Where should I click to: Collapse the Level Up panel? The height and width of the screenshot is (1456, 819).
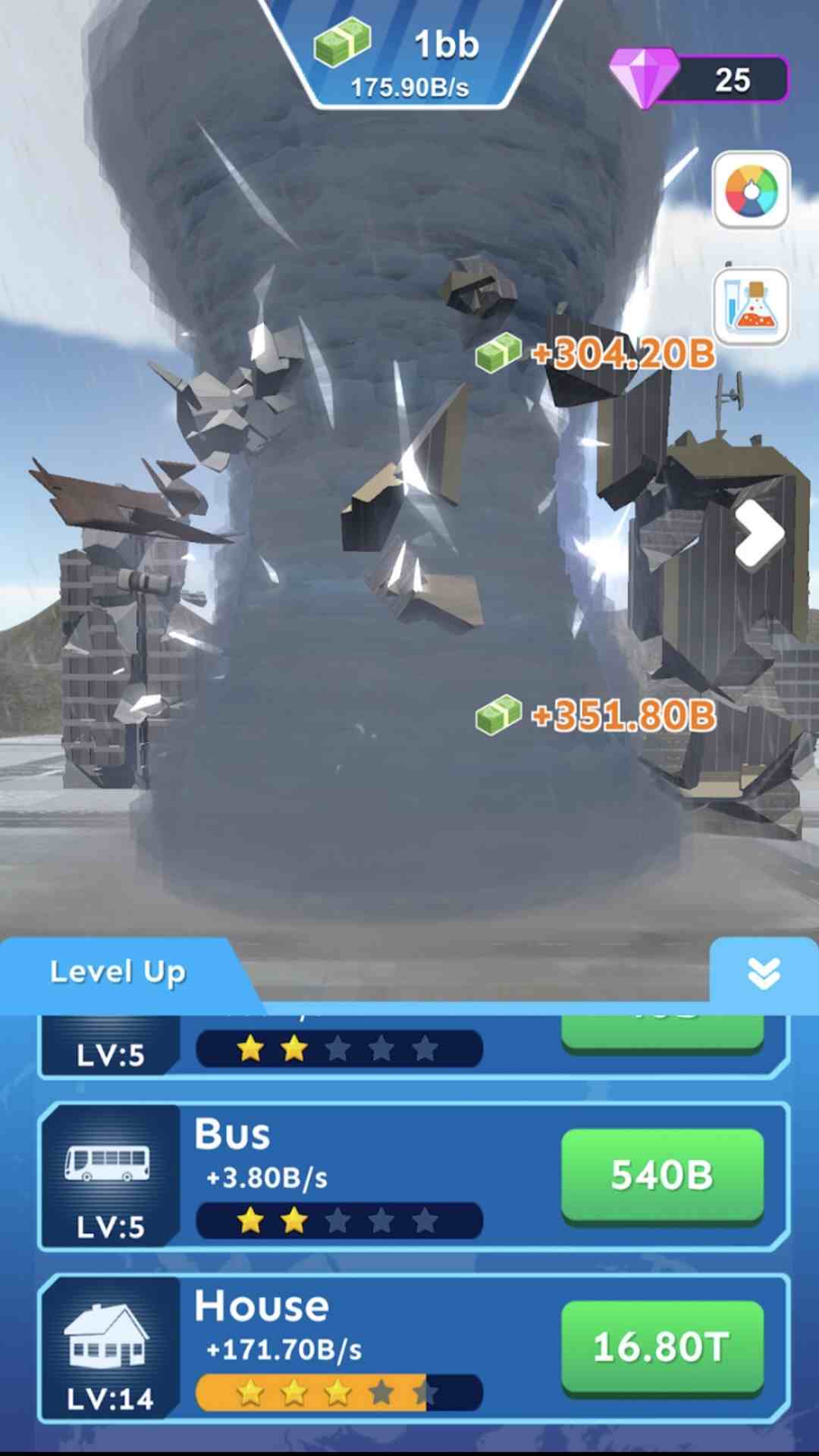pos(763,973)
